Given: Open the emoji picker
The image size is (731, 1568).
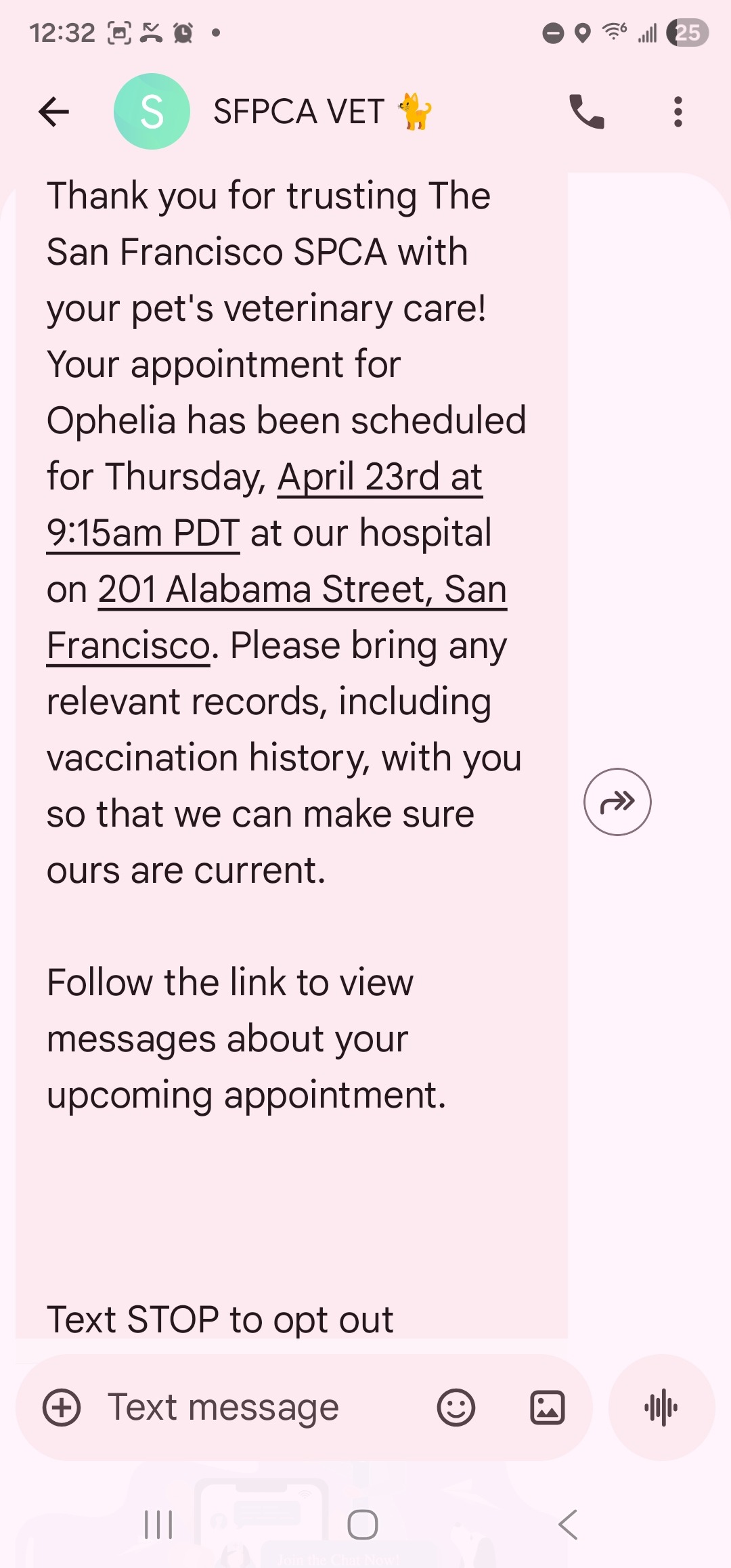Looking at the screenshot, I should 456,1408.
